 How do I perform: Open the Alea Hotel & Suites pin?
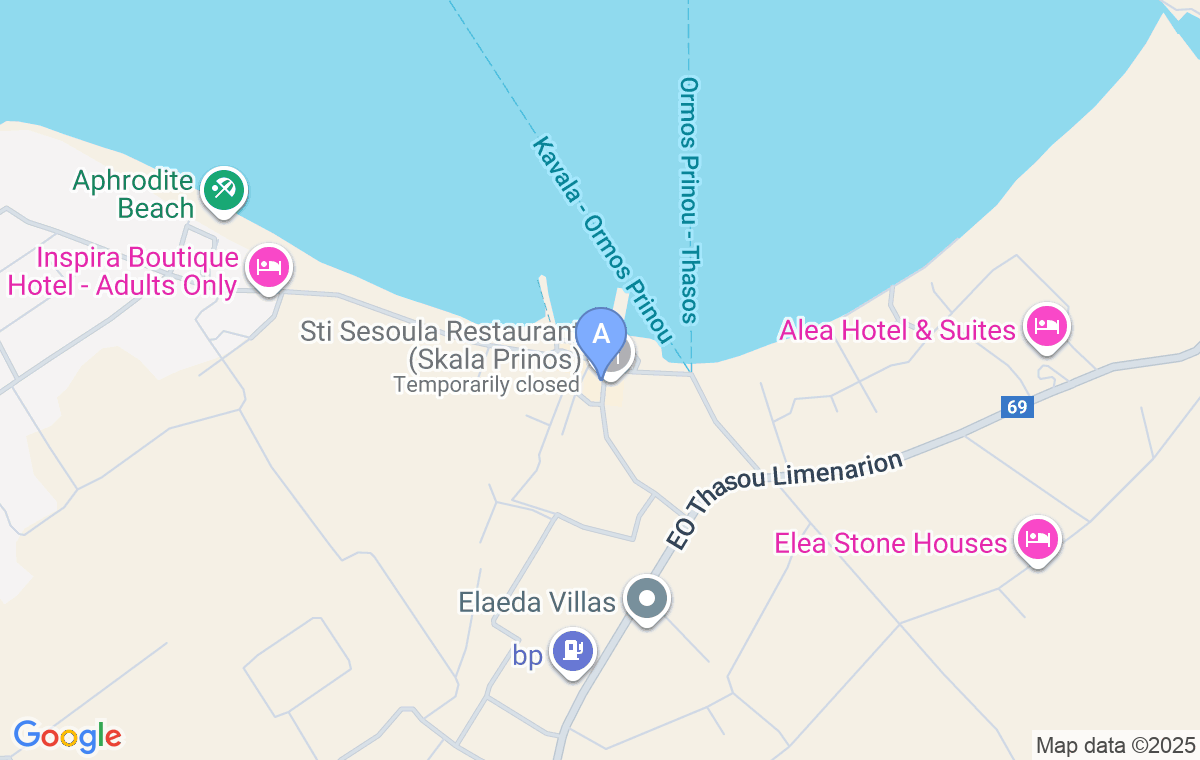point(1046,327)
